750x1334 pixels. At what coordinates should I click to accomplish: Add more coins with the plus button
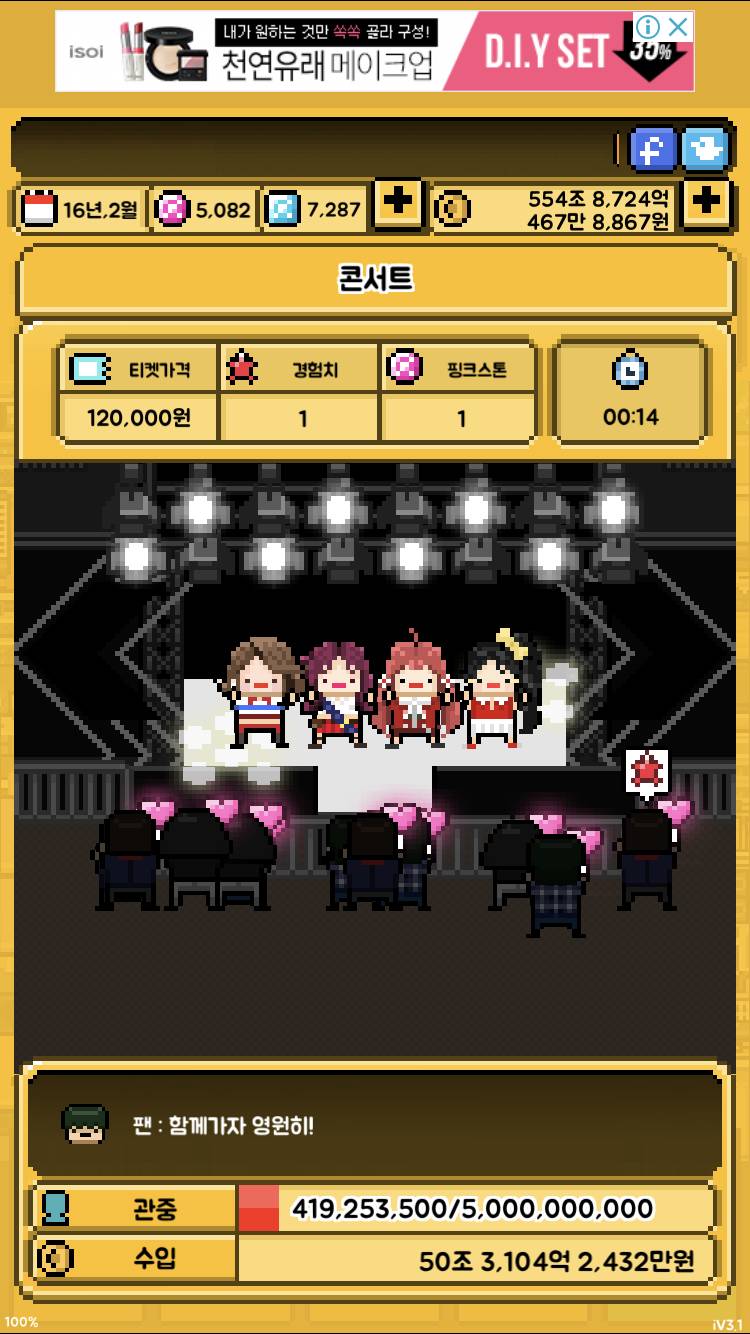tap(706, 205)
